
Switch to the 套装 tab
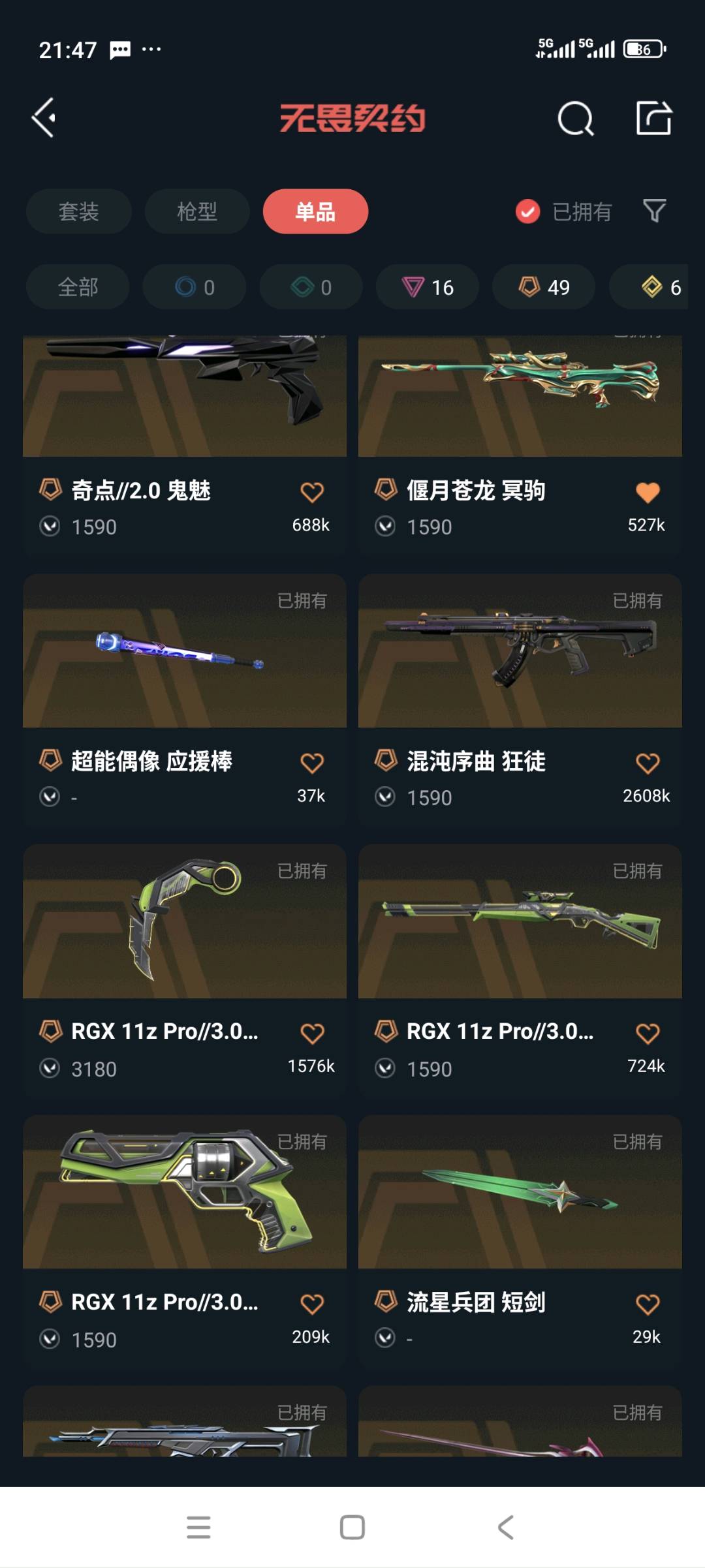(78, 211)
